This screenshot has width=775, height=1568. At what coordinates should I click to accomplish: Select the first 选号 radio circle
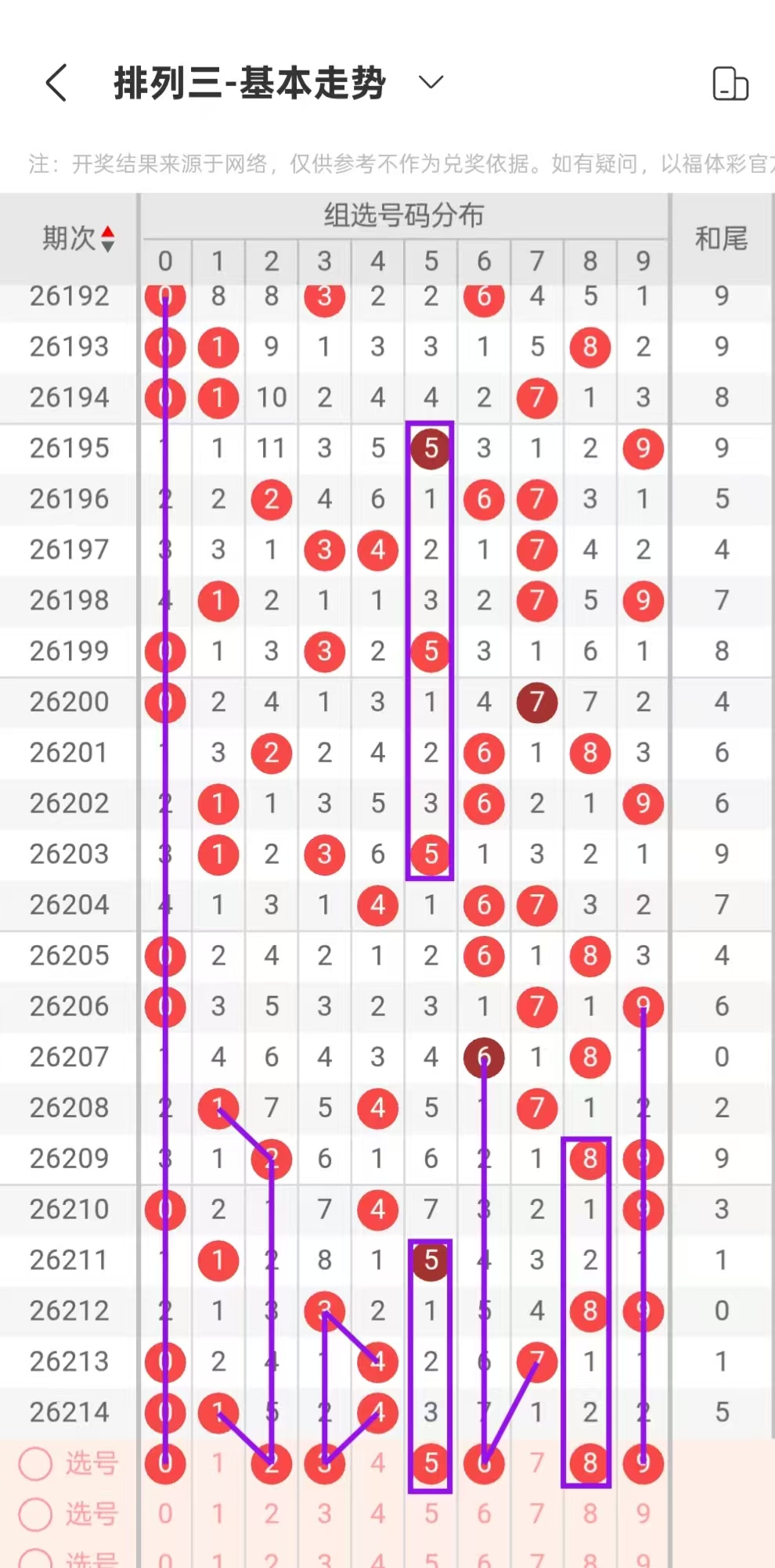35,1463
